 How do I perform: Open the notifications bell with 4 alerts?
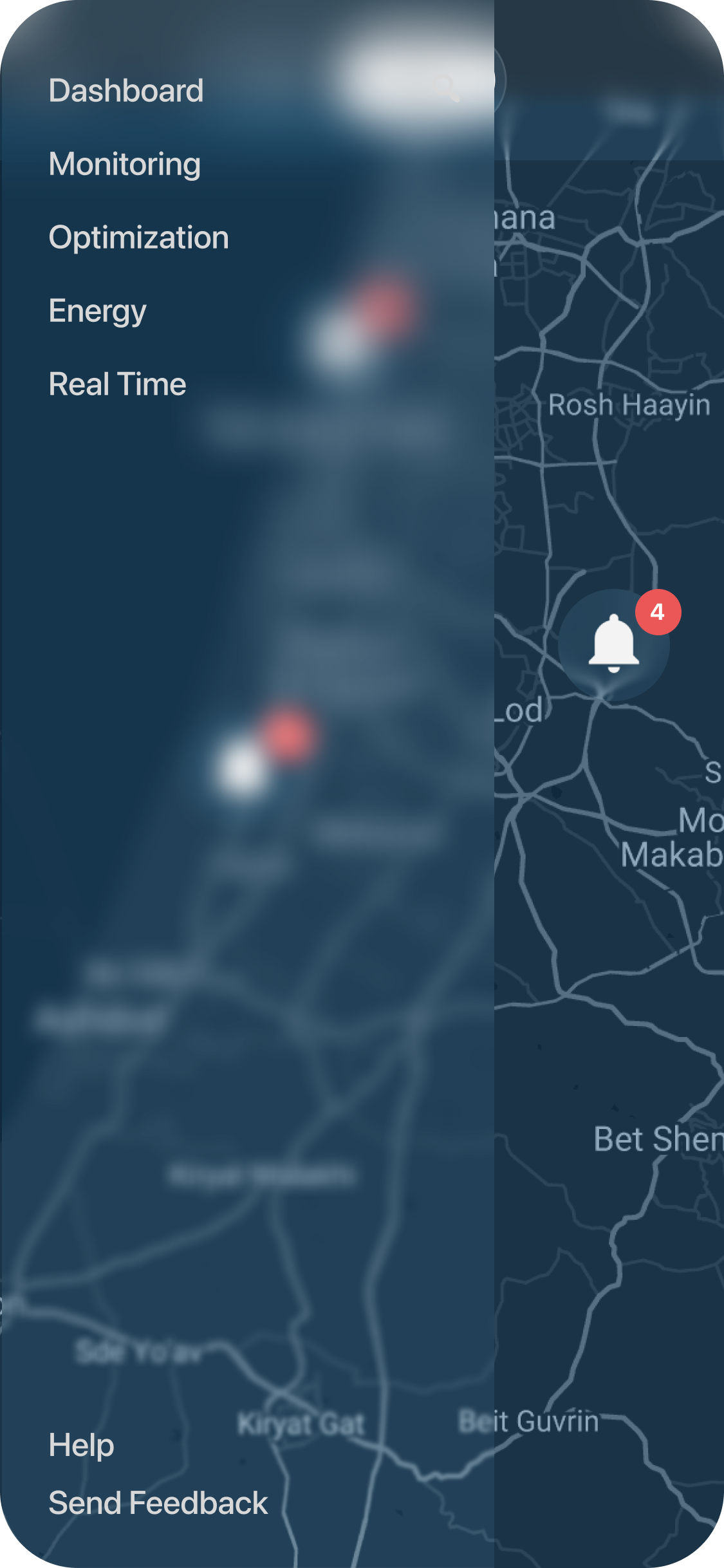tap(614, 644)
